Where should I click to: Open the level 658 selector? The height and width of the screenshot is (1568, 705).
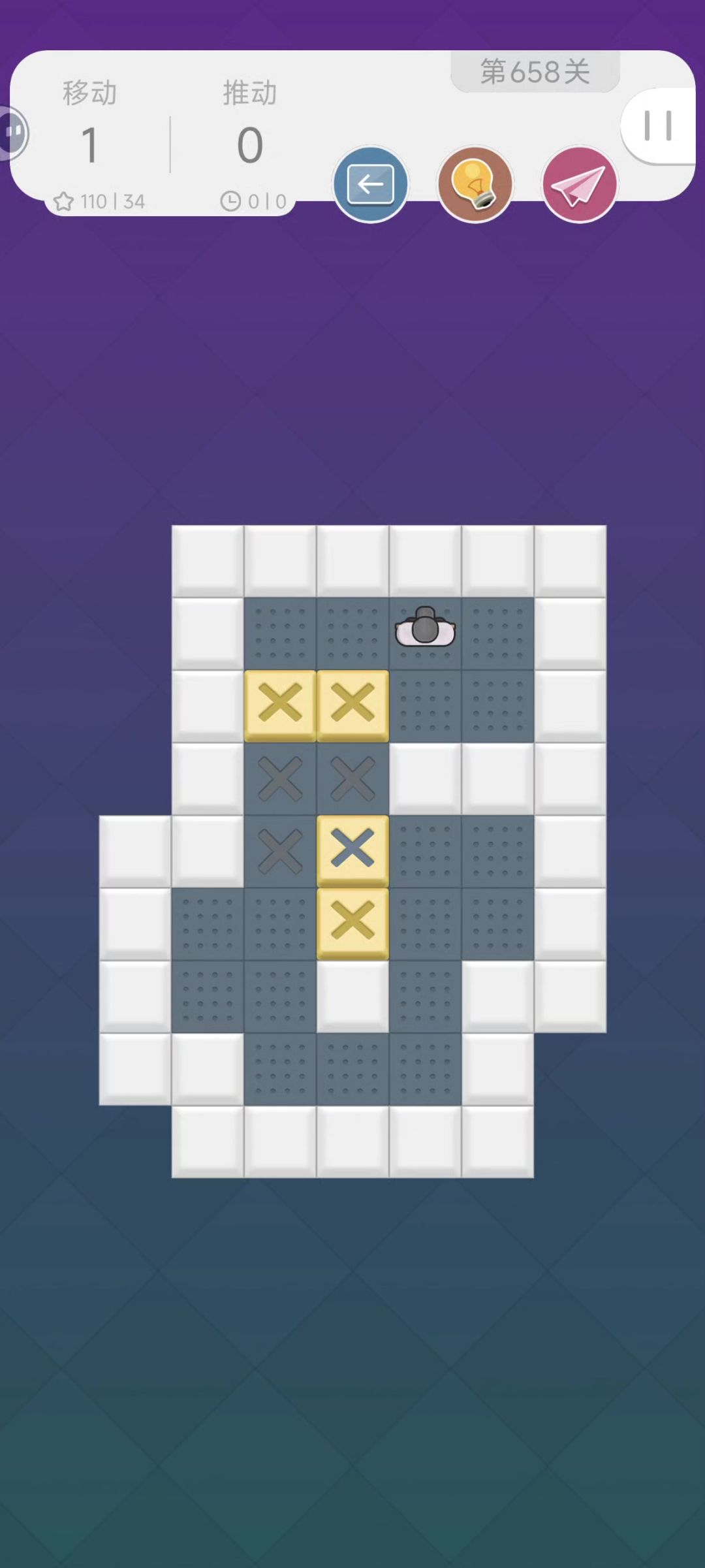pyautogui.click(x=535, y=72)
